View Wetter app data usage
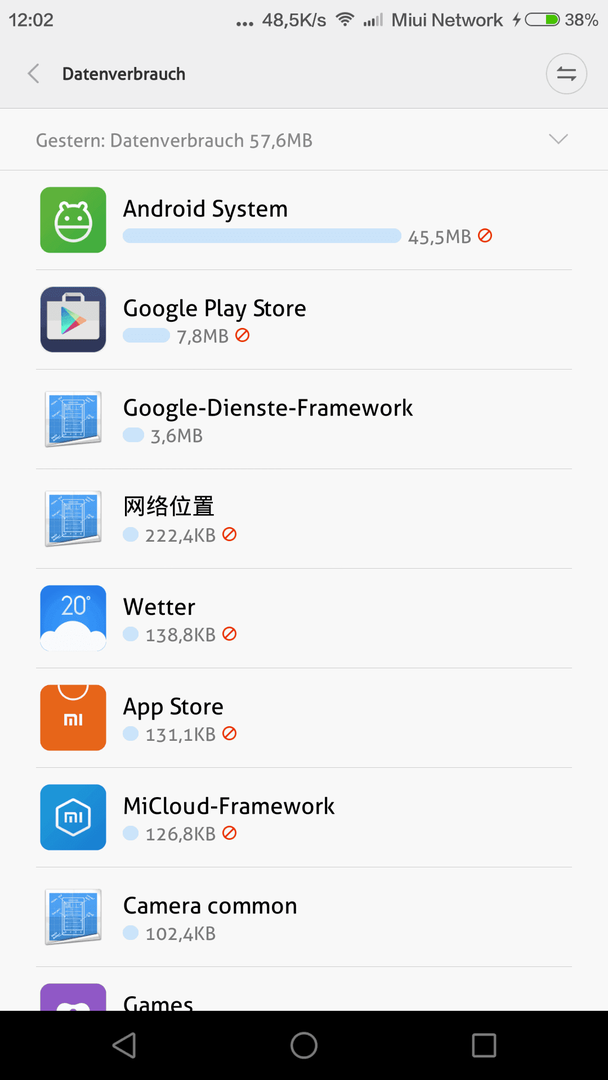The width and height of the screenshot is (608, 1080). coord(304,618)
